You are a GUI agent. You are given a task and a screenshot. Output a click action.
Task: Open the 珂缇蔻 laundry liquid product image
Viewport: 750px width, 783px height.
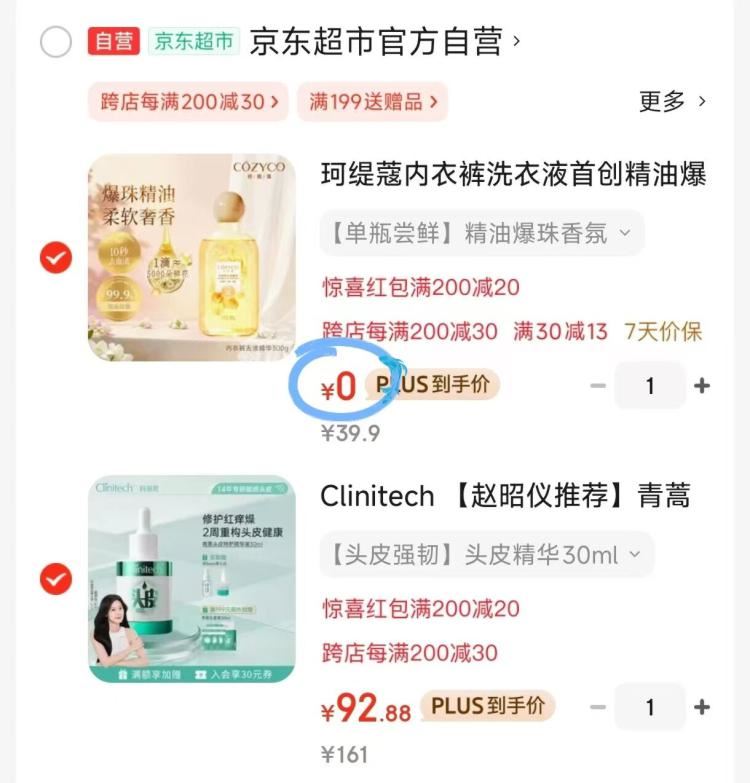pyautogui.click(x=192, y=258)
